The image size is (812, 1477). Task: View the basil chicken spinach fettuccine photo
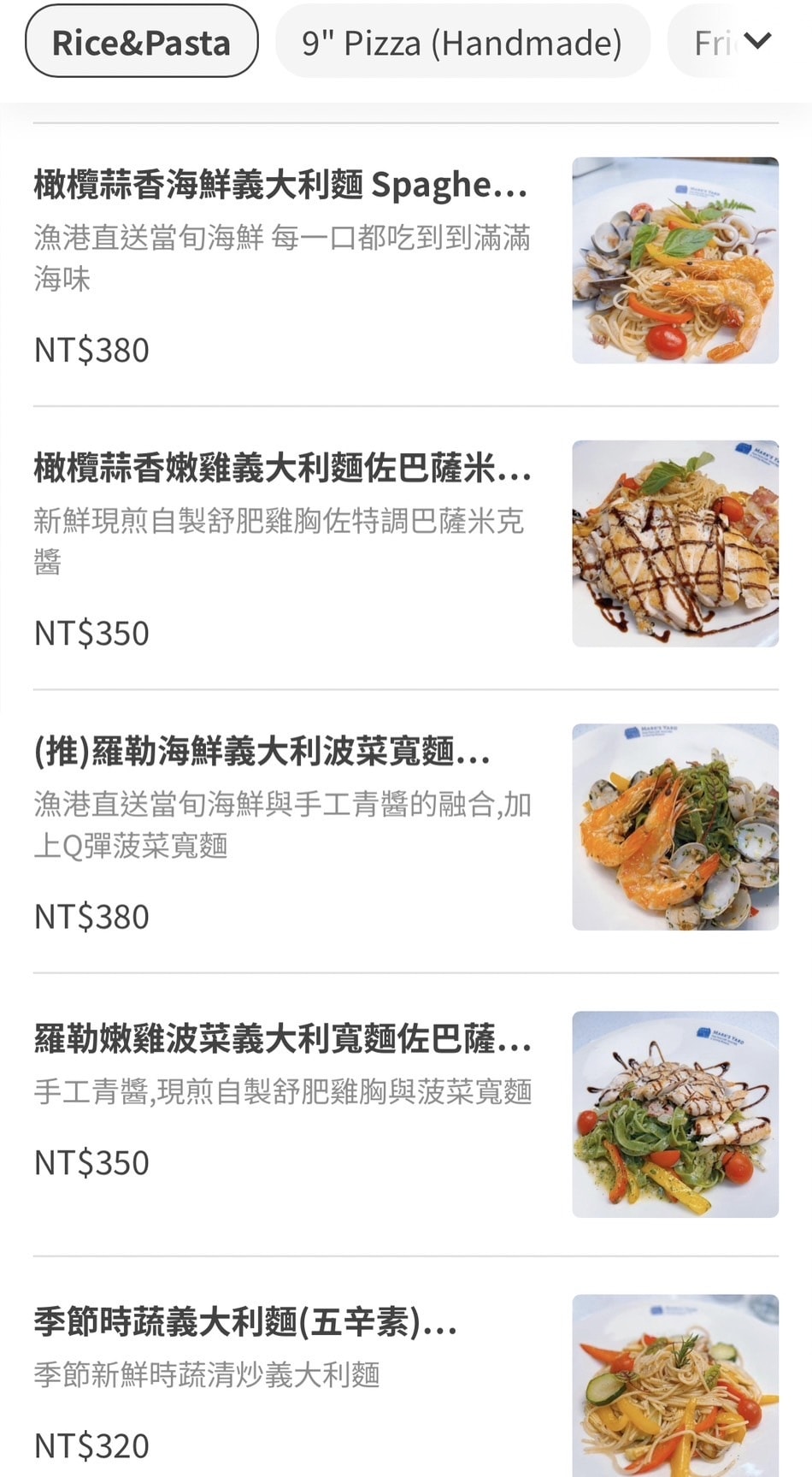[674, 1114]
